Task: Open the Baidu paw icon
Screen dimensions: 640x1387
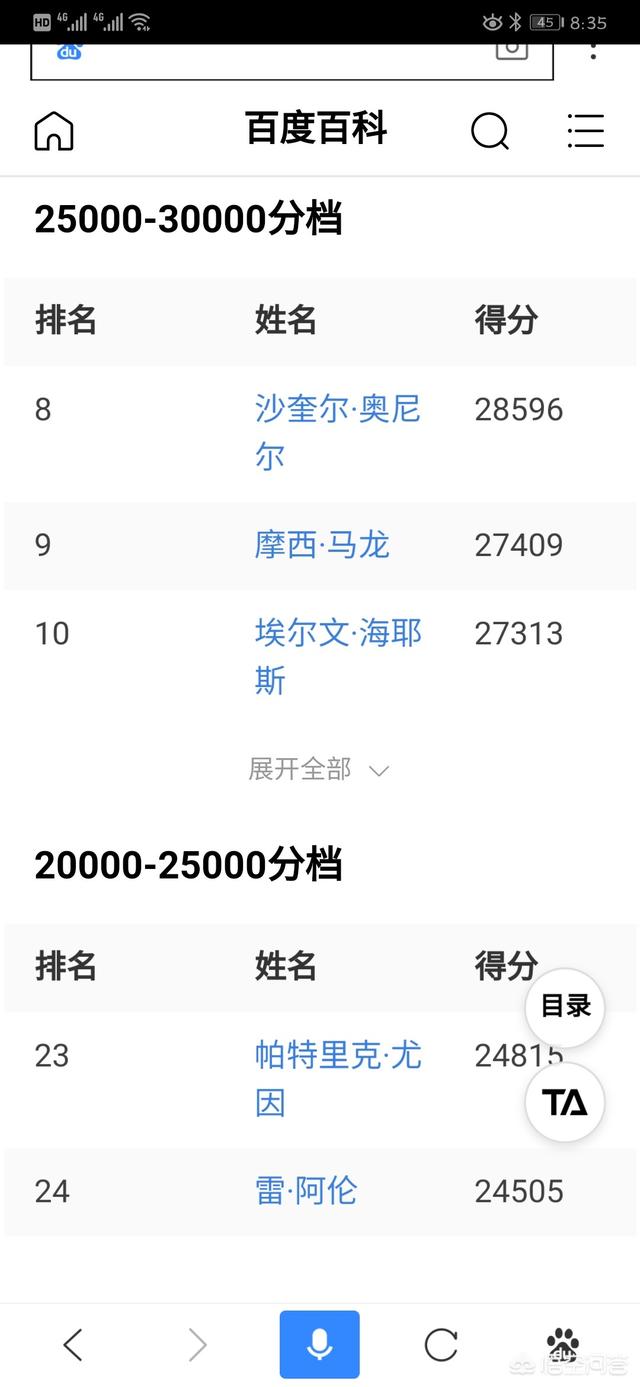Action: click(563, 1345)
